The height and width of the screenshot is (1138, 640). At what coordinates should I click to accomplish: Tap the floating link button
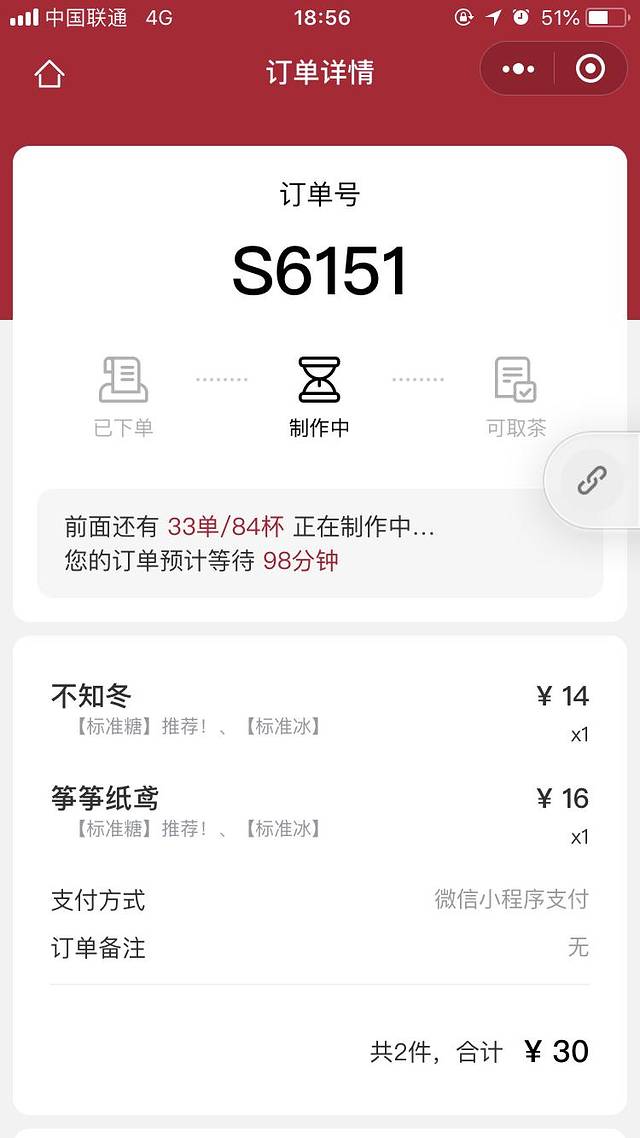tap(592, 480)
